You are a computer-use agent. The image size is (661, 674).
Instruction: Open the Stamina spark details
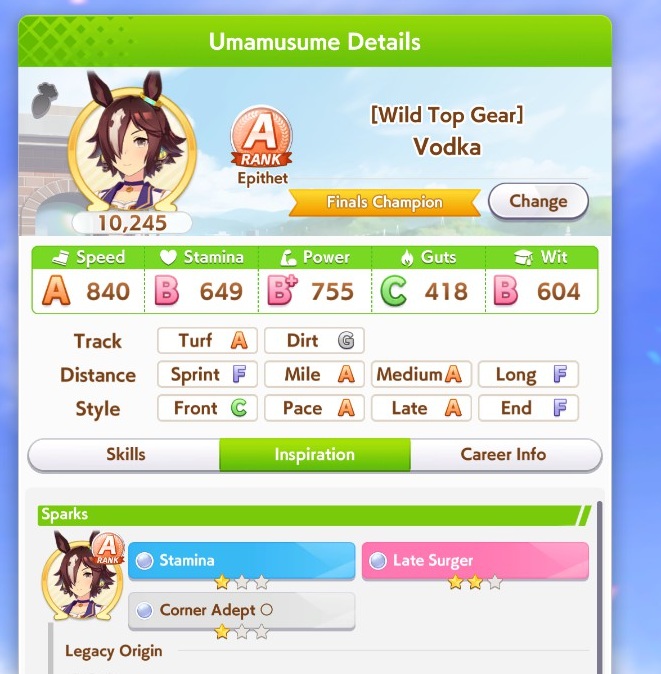point(241,561)
